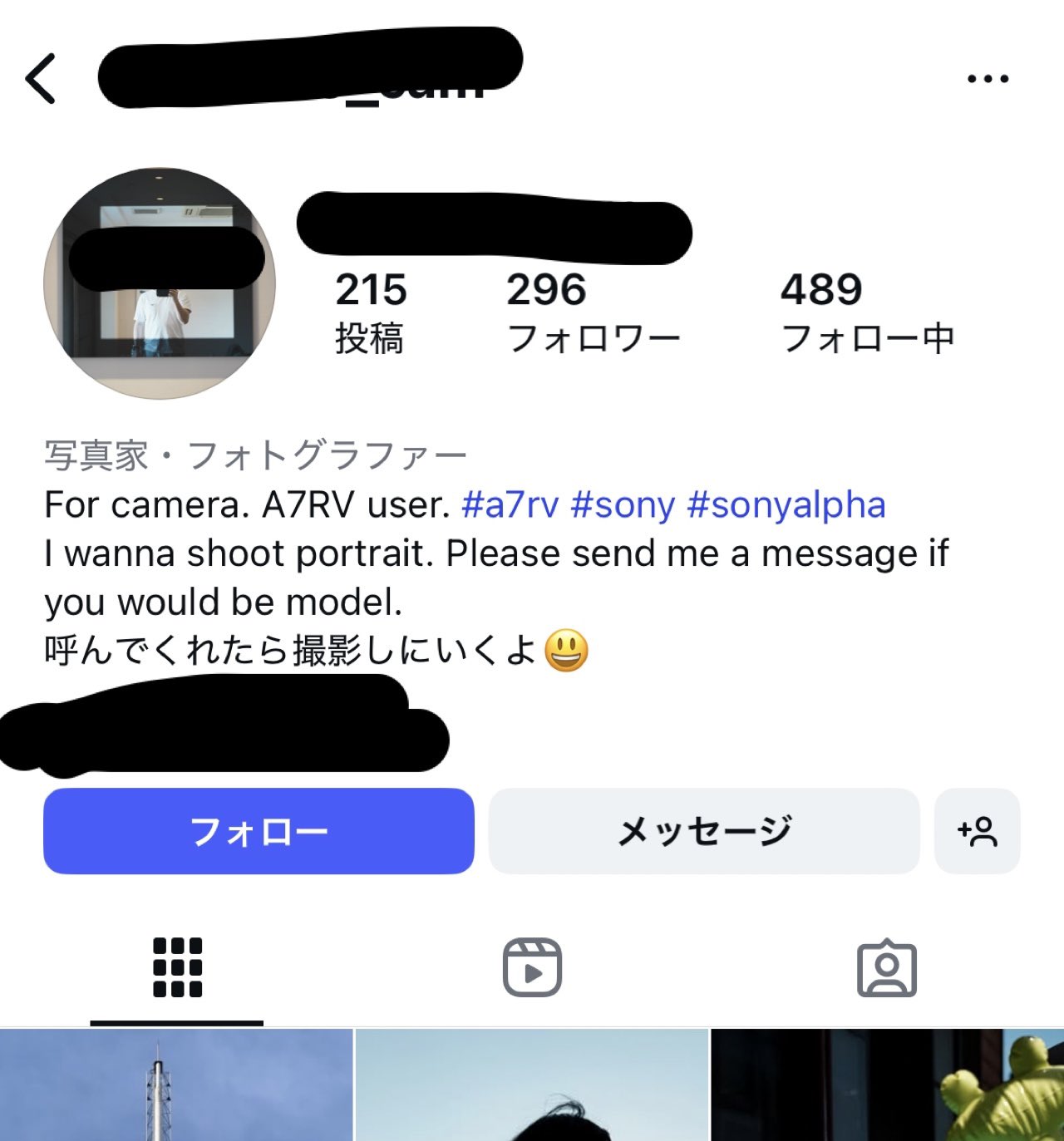Open the #sony hashtag
1064x1141 pixels.
click(623, 504)
